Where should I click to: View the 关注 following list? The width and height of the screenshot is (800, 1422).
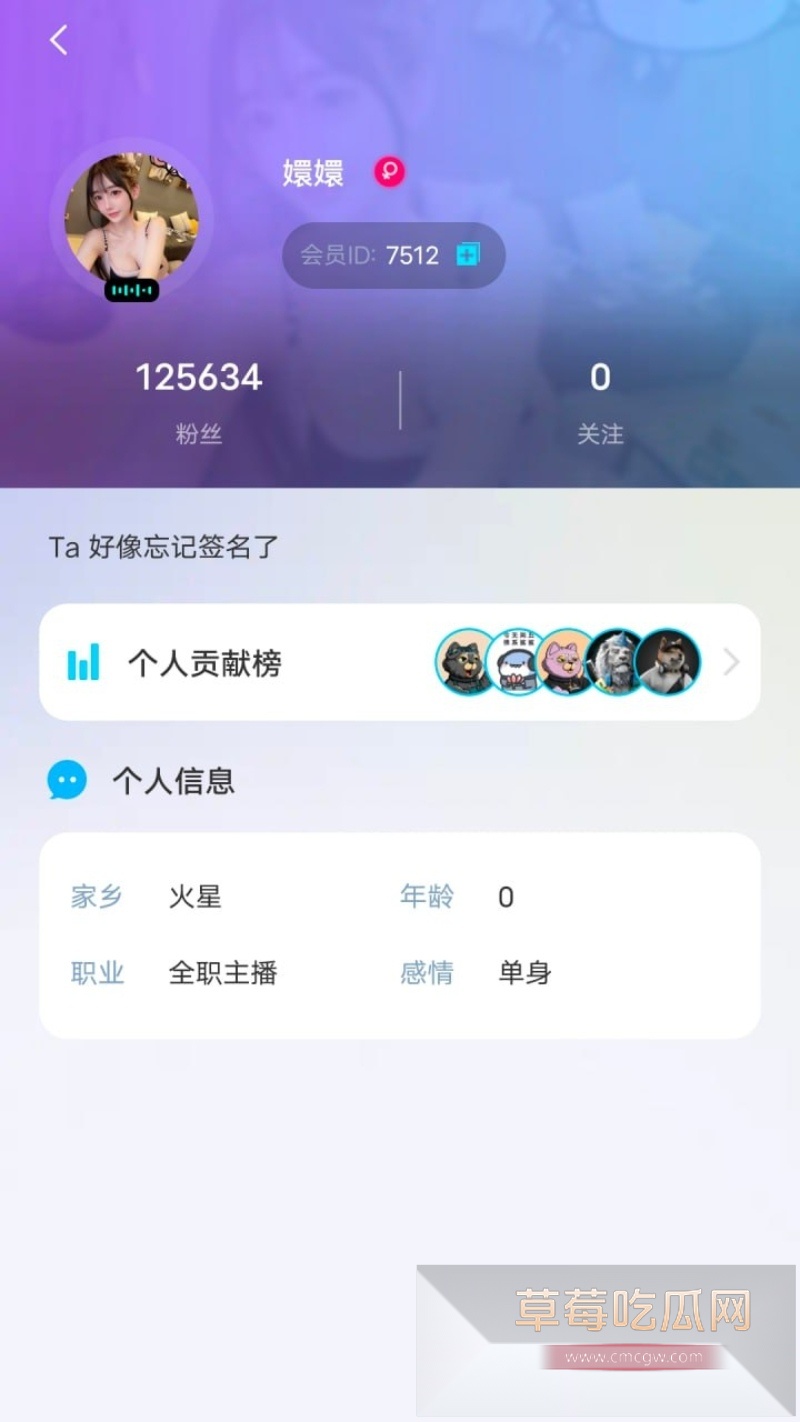click(600, 400)
